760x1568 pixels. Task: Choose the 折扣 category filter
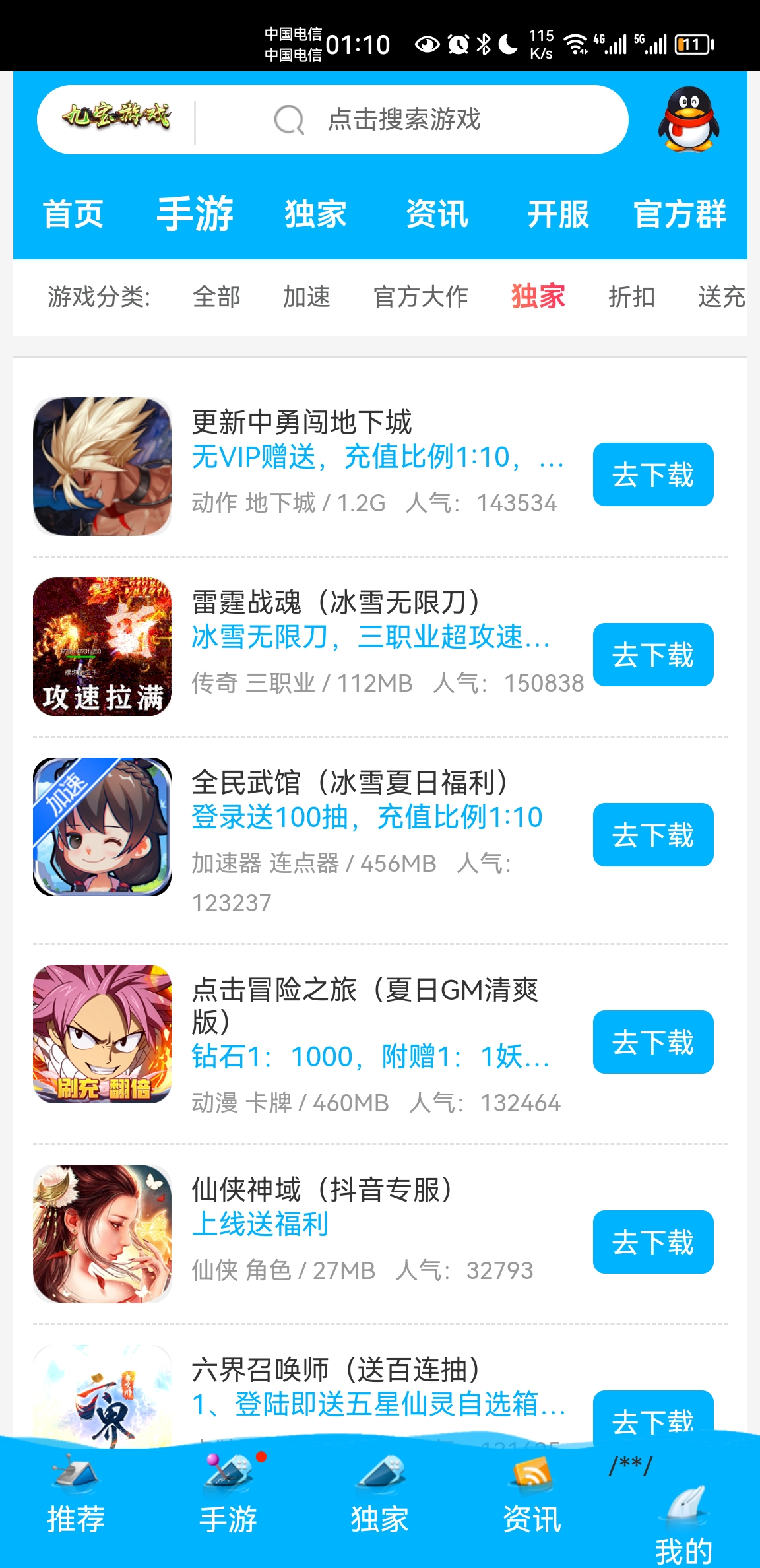(x=631, y=296)
